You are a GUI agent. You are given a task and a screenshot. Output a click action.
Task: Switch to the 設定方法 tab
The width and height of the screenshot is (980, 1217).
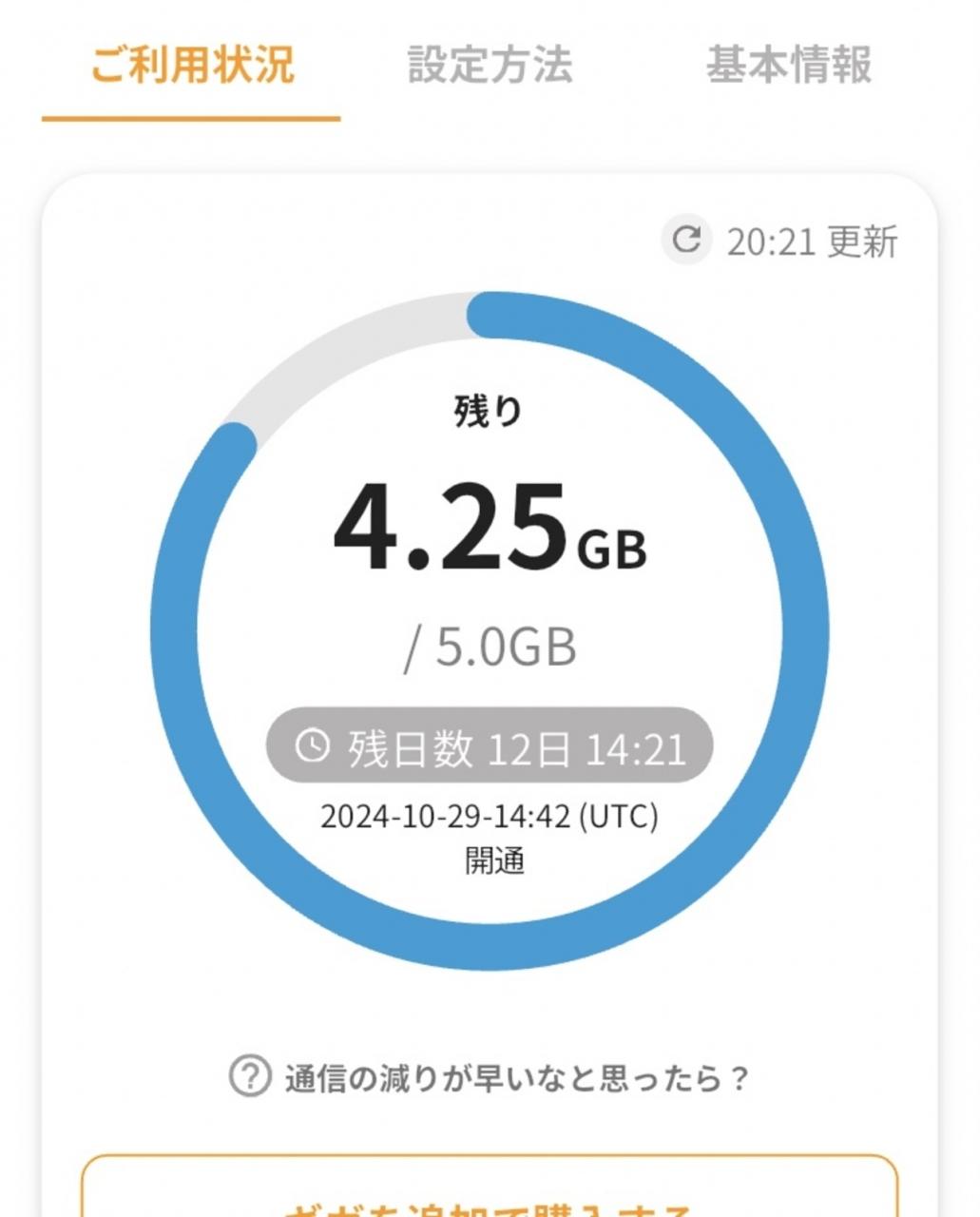pos(490,65)
